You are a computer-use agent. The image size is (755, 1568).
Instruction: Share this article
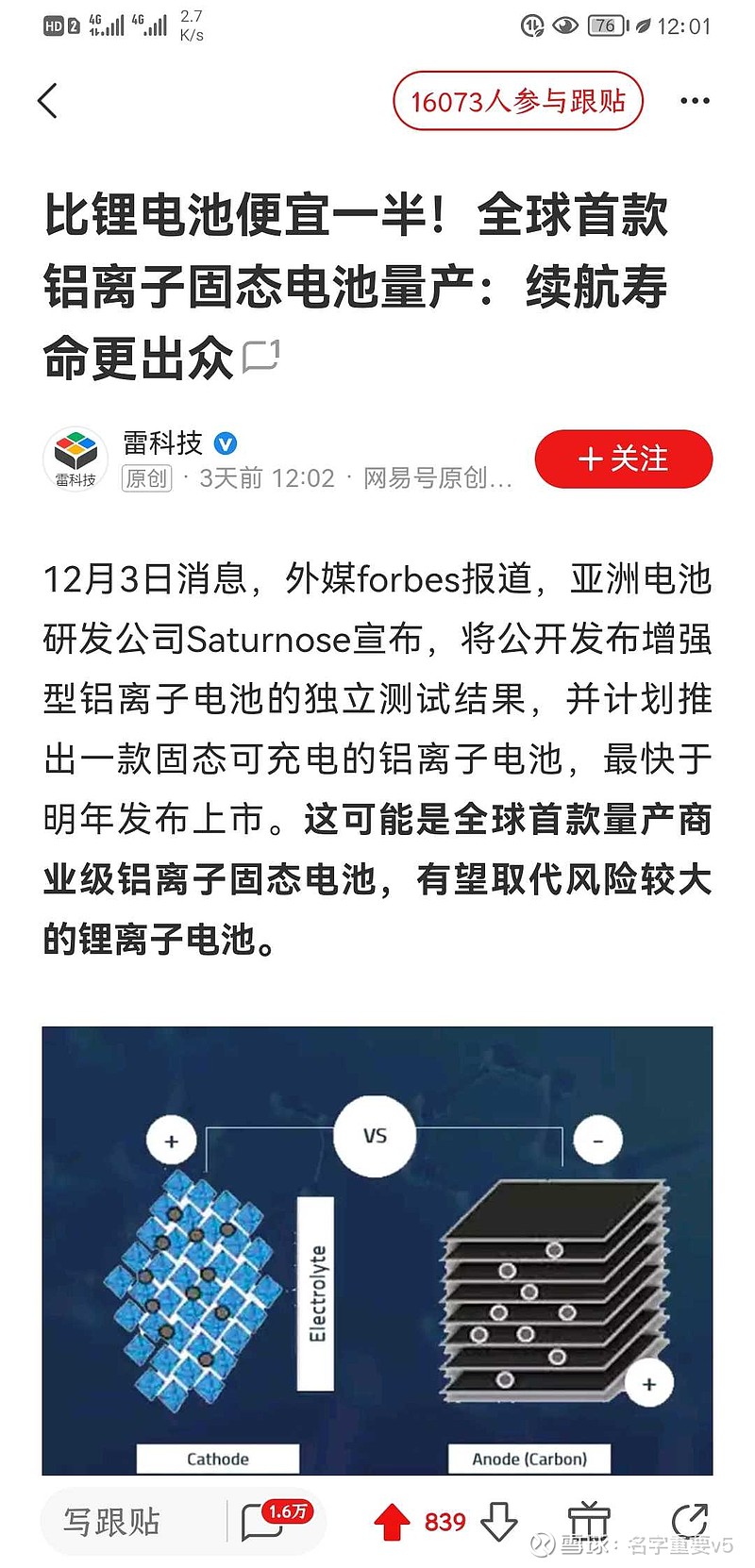point(690,1520)
